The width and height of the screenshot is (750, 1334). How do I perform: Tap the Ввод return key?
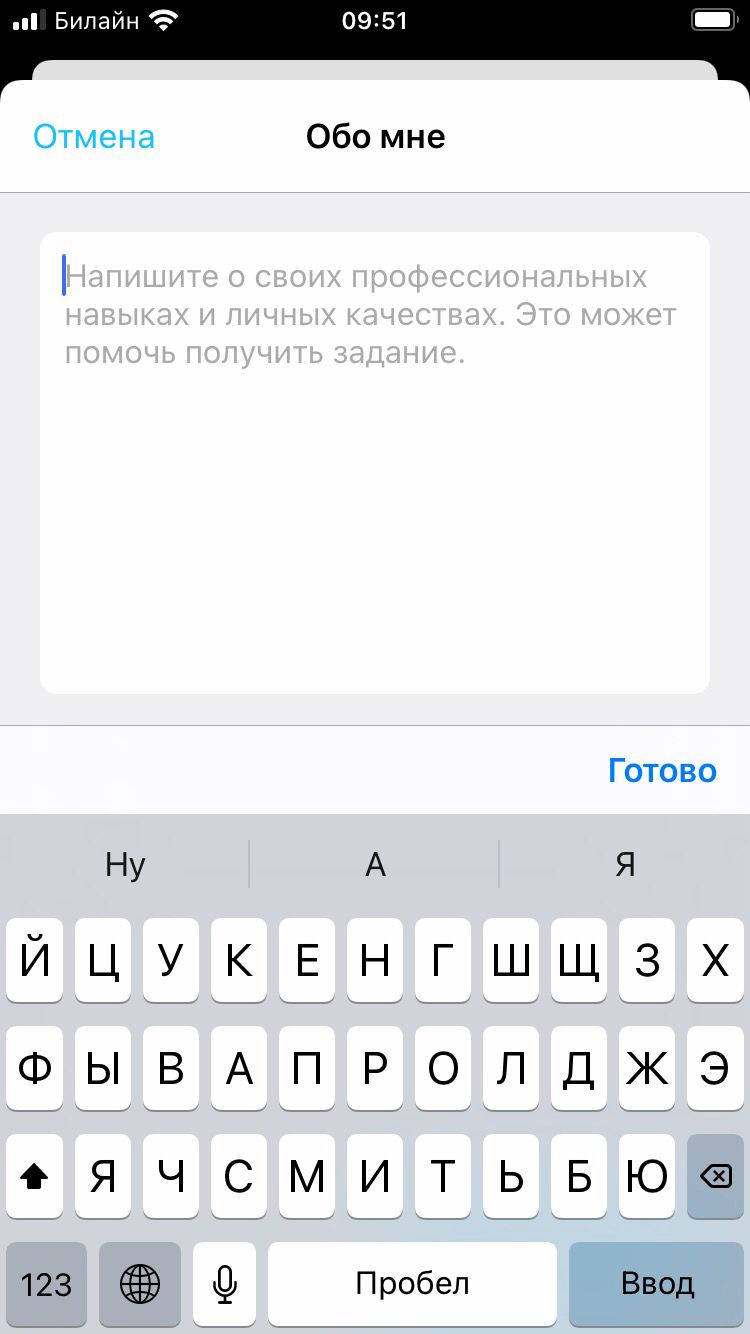click(657, 1283)
